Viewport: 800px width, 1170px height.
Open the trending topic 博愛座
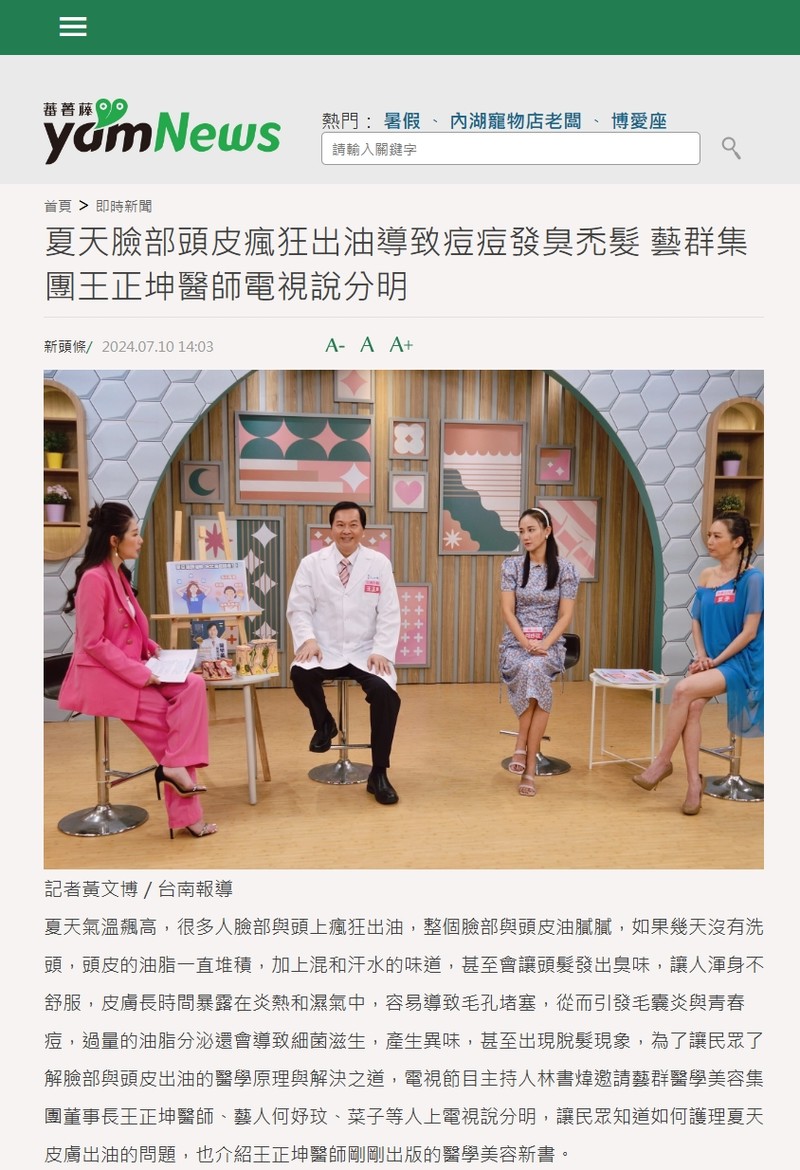(x=639, y=121)
